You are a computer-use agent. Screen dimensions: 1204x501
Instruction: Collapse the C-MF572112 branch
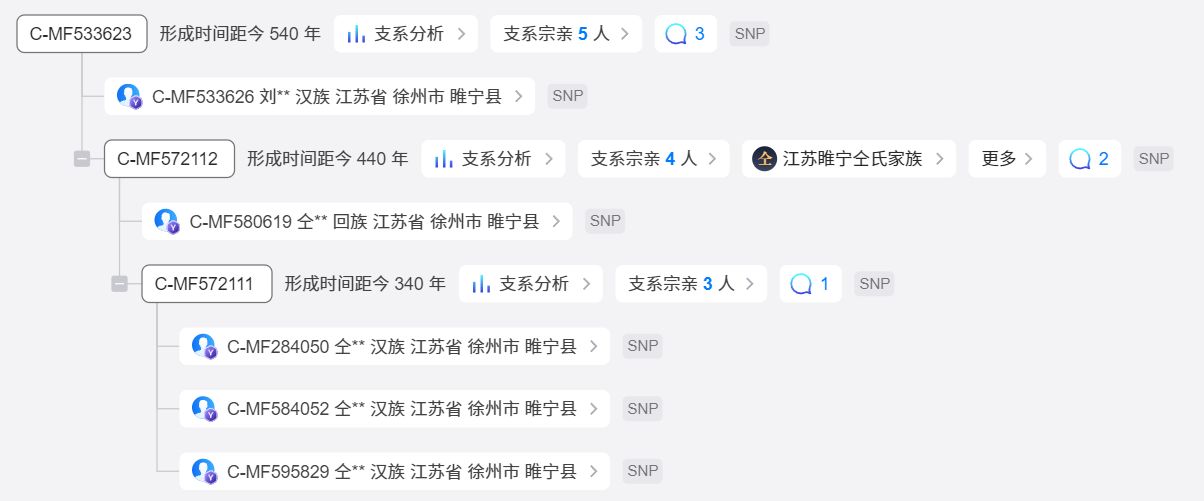(x=82, y=159)
